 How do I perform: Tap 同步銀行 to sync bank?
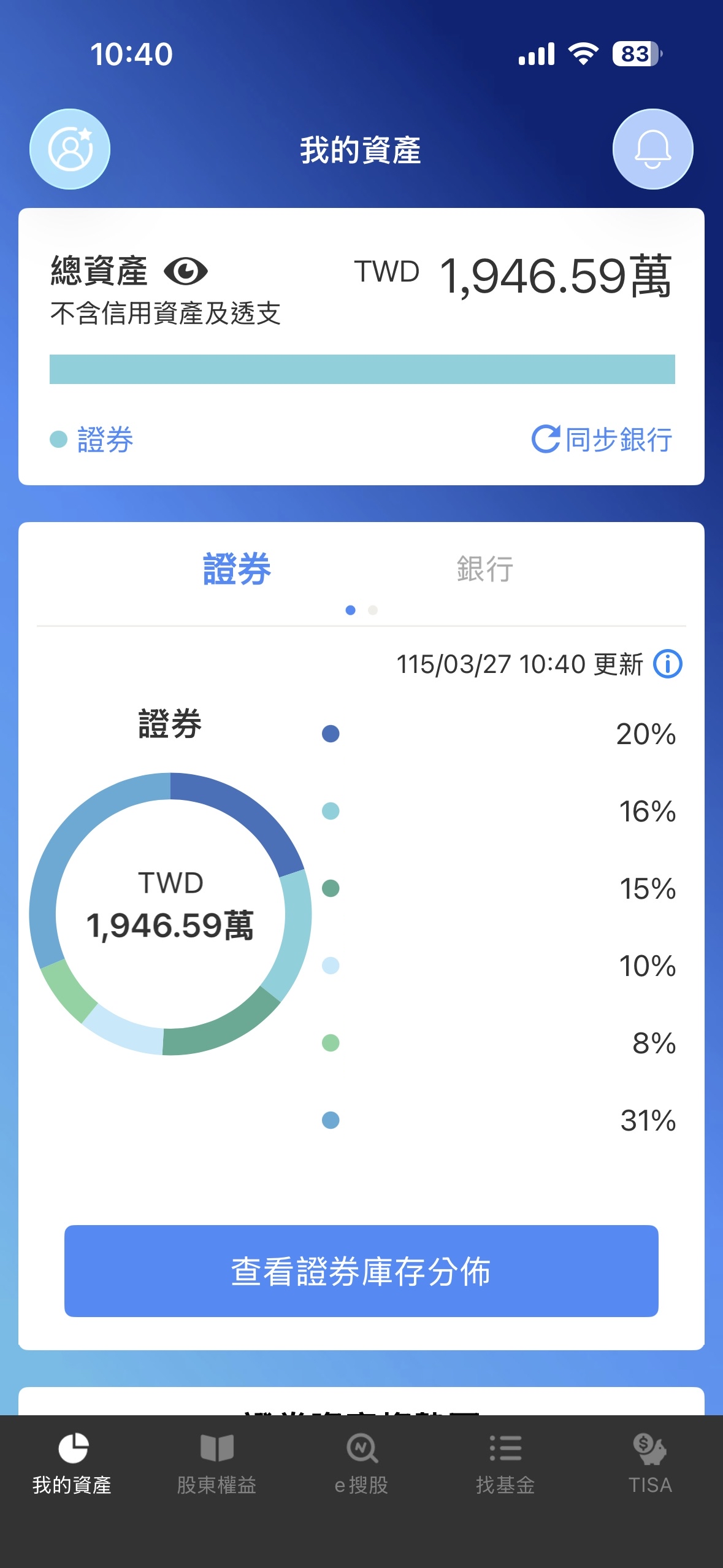(602, 439)
